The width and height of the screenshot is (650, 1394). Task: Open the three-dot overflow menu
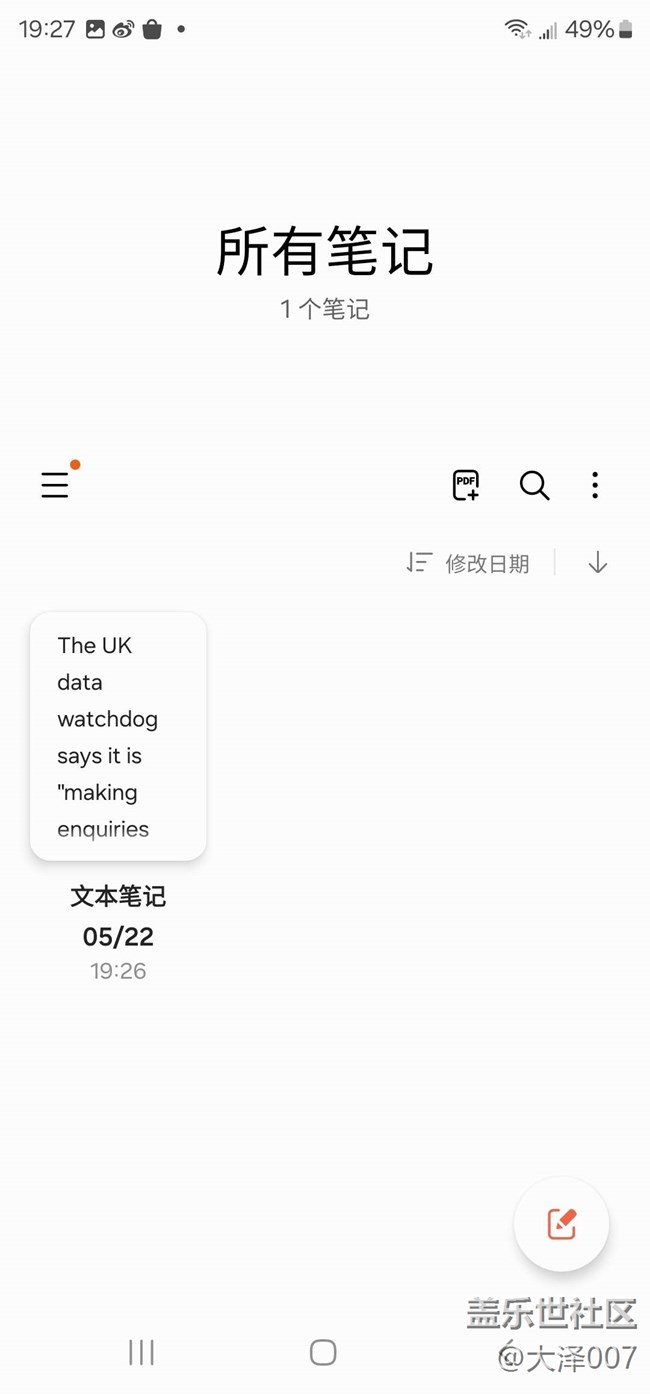pos(595,486)
